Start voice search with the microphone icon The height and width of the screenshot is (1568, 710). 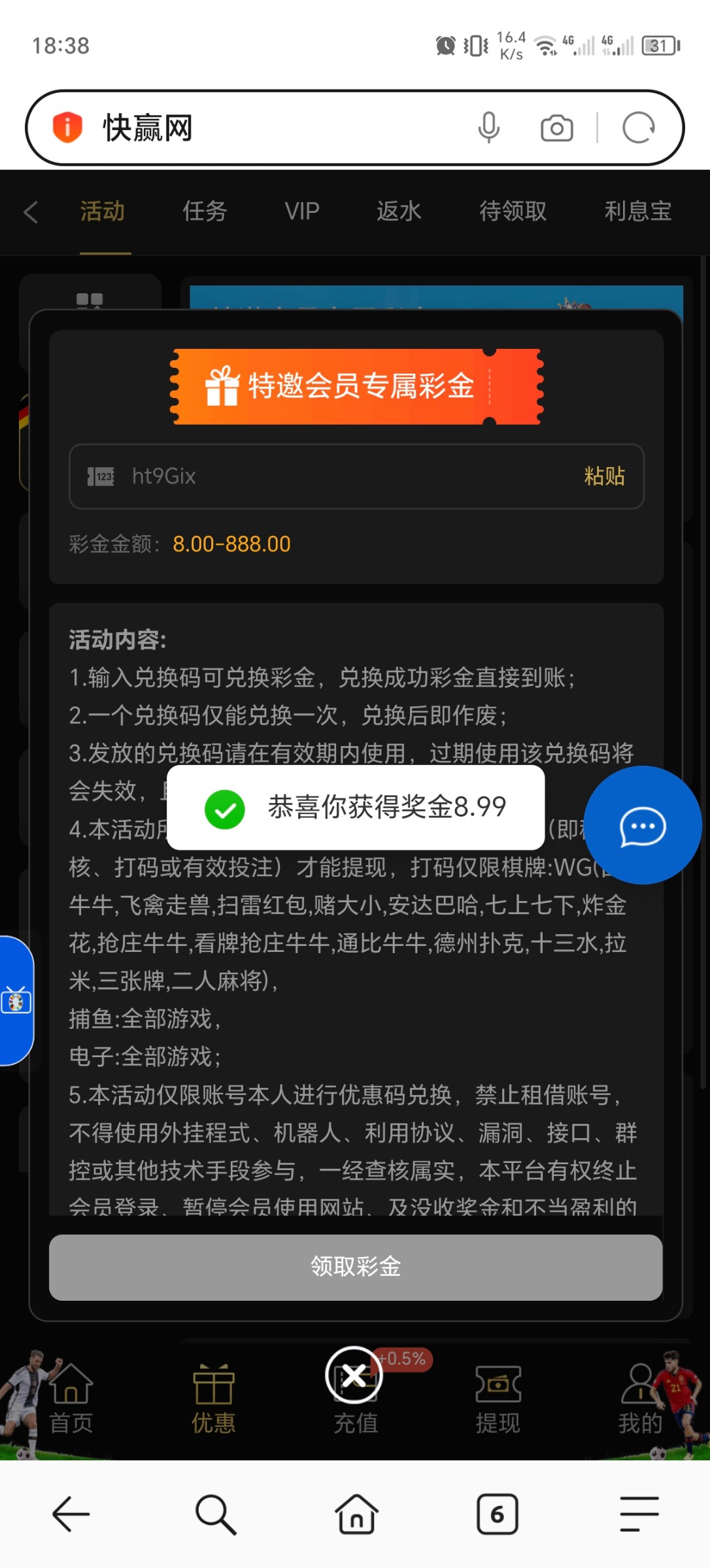click(x=488, y=127)
